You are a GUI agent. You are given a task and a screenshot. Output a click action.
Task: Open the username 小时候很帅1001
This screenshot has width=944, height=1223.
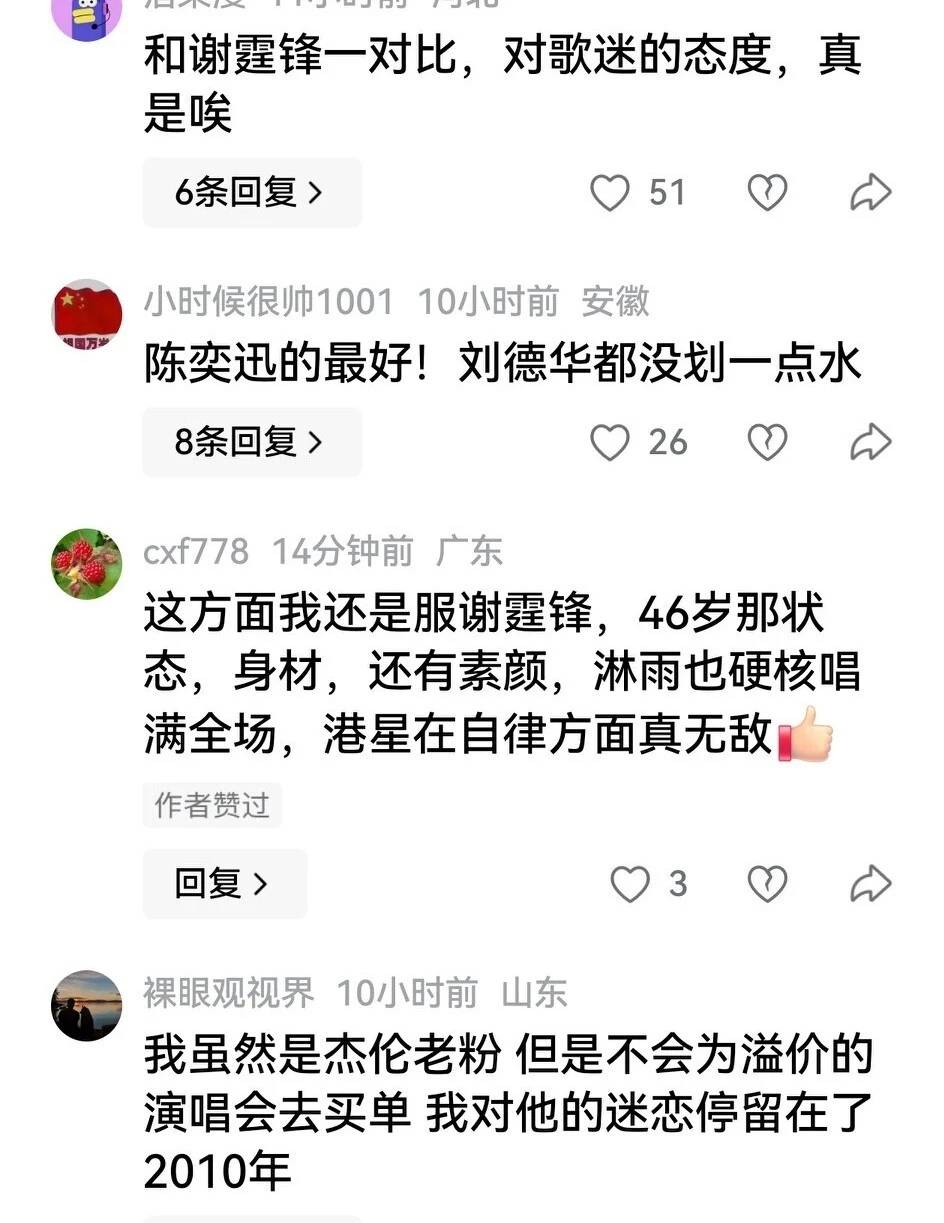268,301
